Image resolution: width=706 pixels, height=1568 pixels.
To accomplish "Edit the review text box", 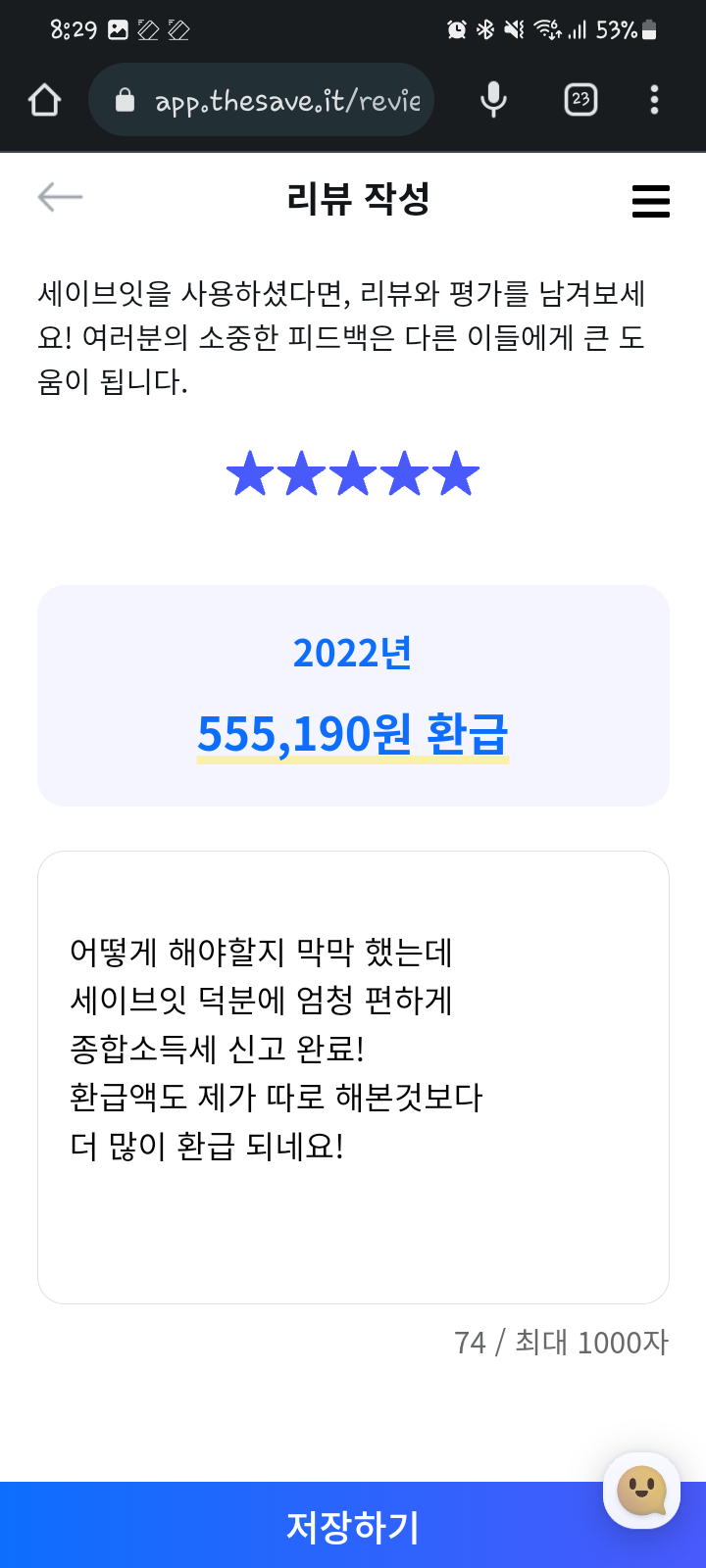I will coord(353,1076).
